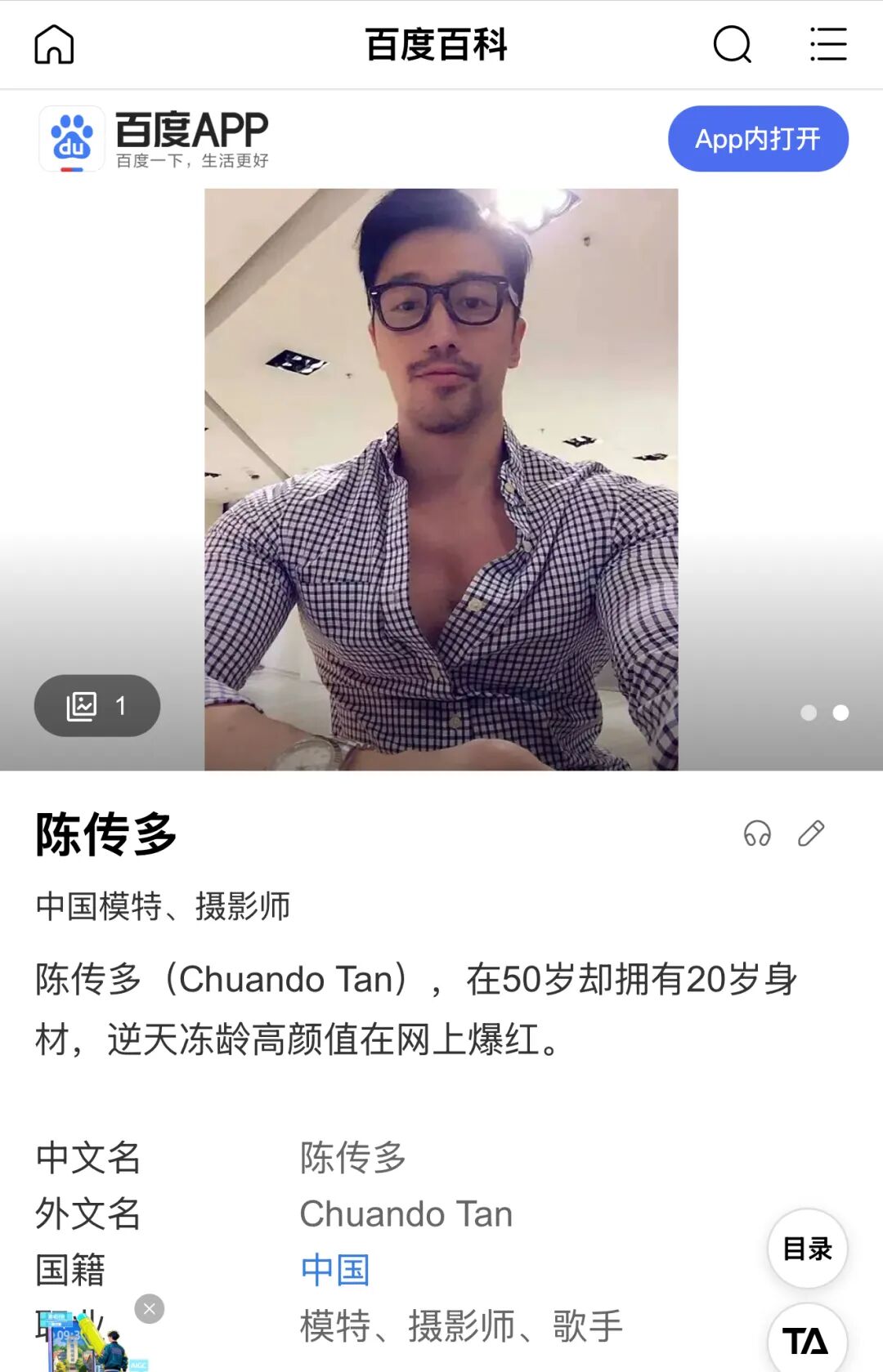The image size is (883, 1372).
Task: Open the 目录 table of contents
Action: click(807, 1249)
